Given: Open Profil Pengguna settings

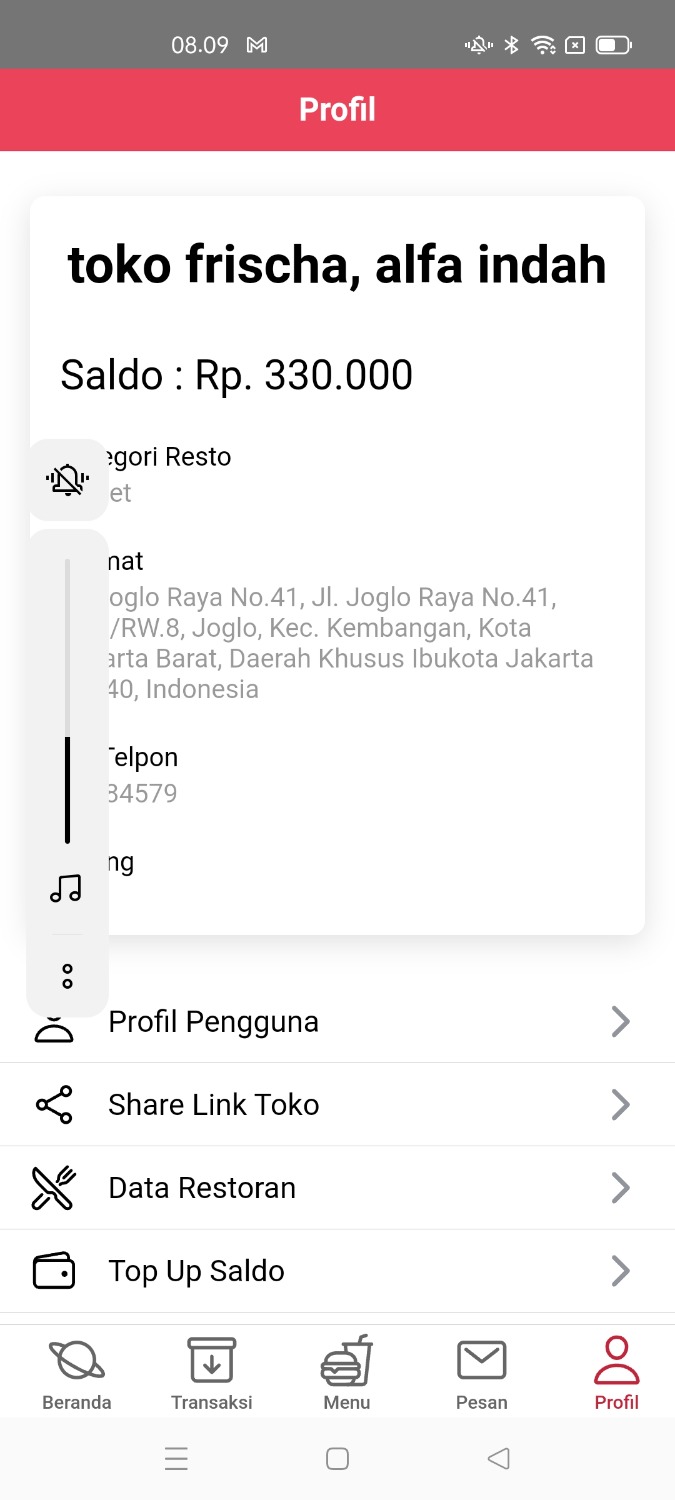Looking at the screenshot, I should (336, 1022).
